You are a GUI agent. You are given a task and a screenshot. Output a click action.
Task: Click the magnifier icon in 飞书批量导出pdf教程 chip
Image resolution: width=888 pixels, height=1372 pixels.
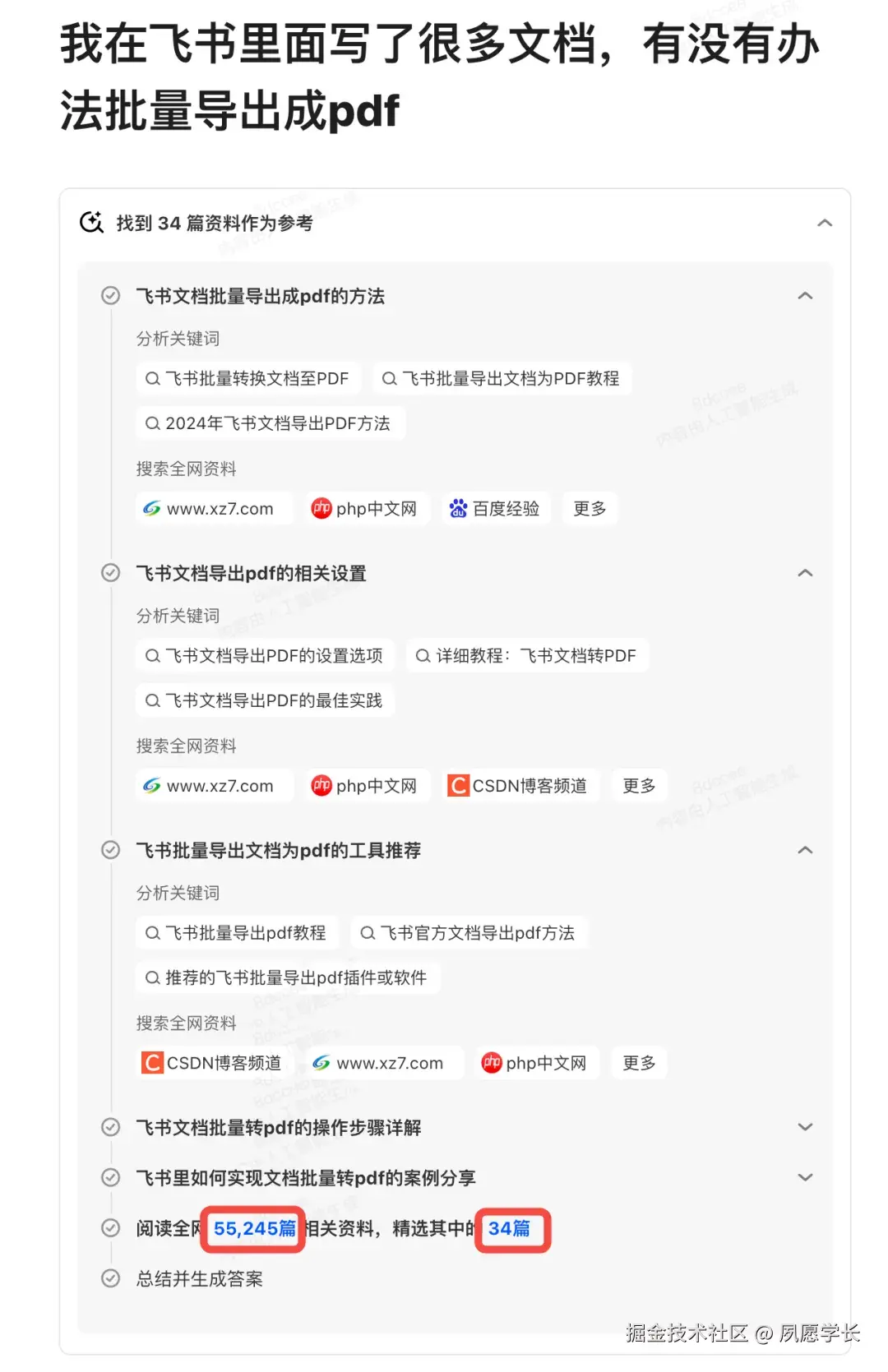(x=151, y=933)
